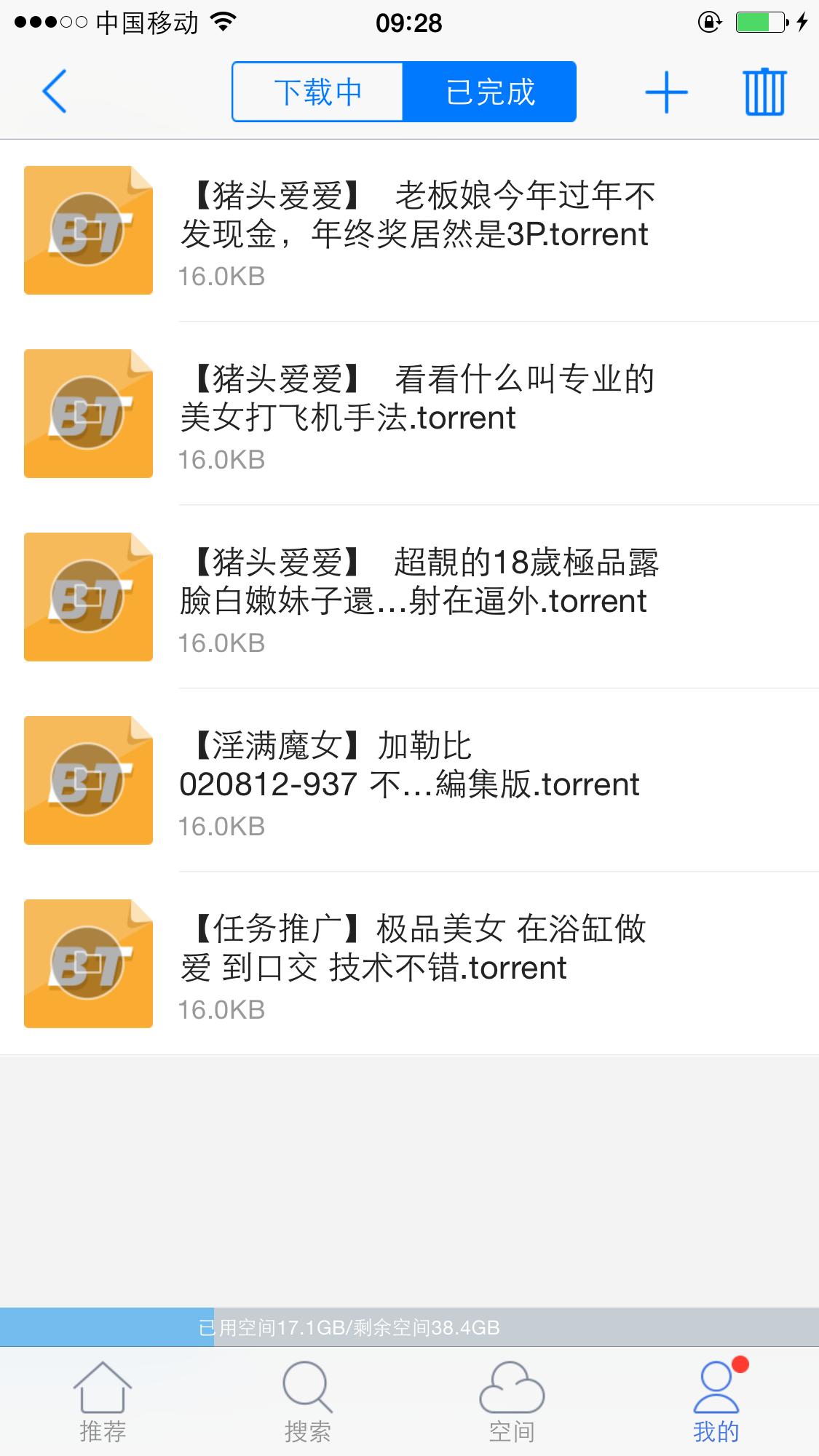Go back to the previous screen
This screenshot has height=1456, width=819.
[55, 92]
